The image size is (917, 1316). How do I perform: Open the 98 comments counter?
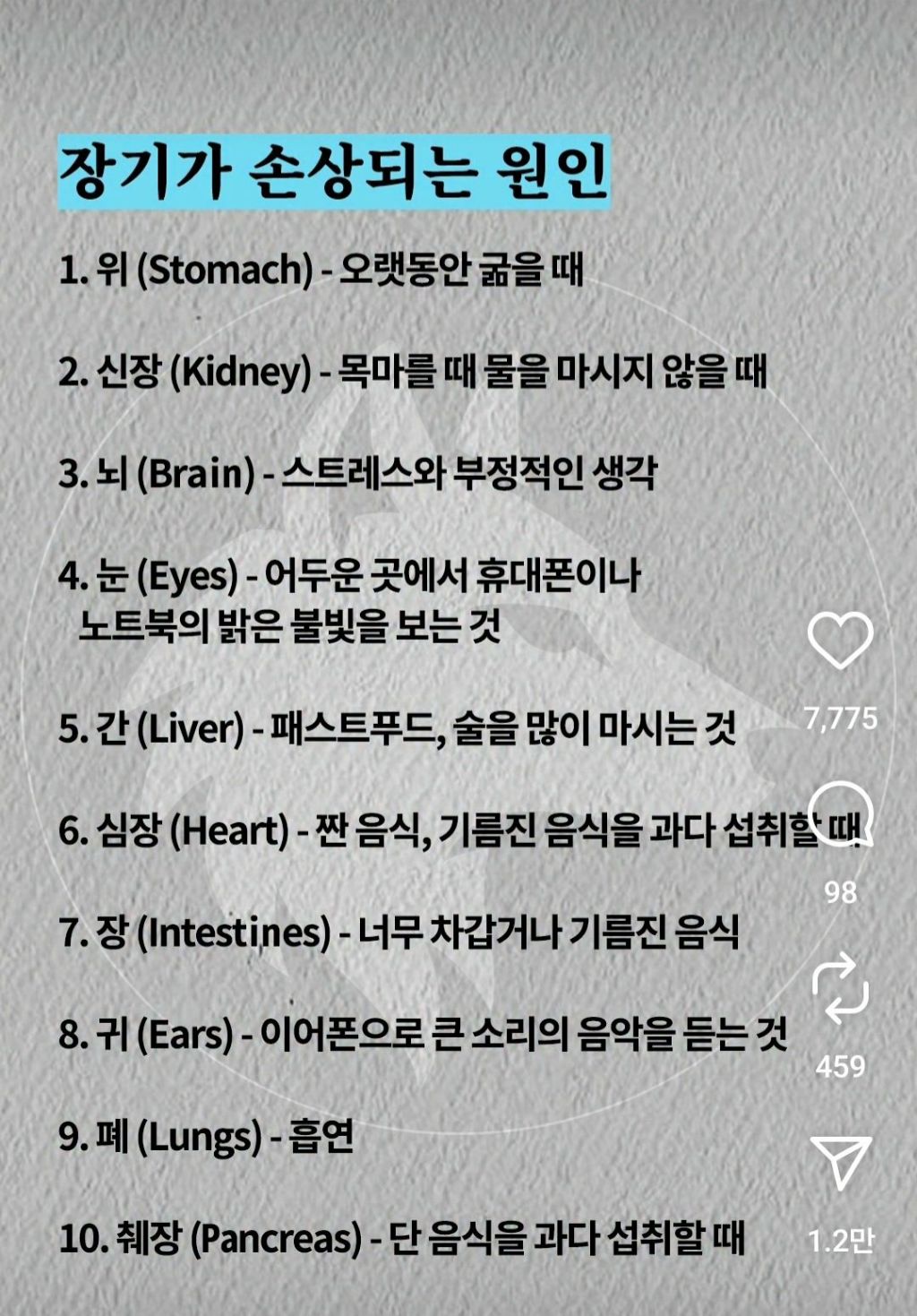(840, 892)
